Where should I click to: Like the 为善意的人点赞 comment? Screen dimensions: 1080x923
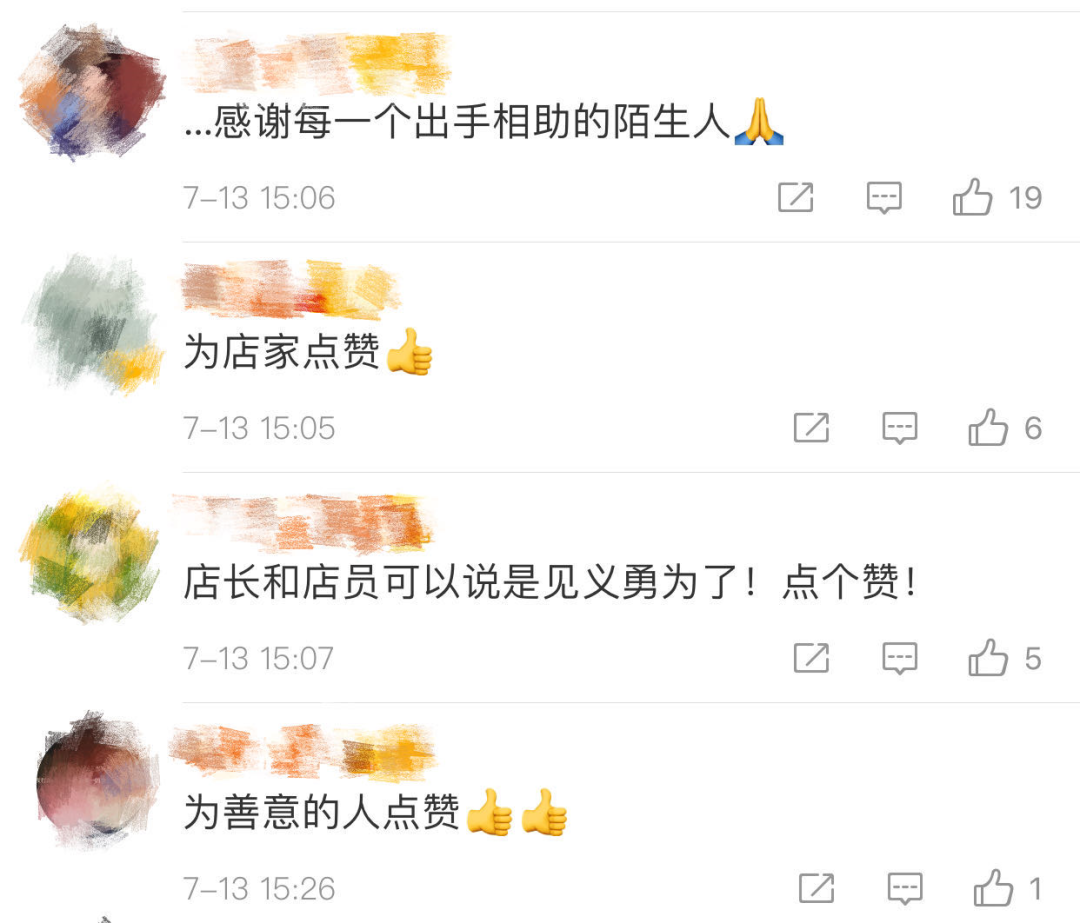click(x=993, y=888)
